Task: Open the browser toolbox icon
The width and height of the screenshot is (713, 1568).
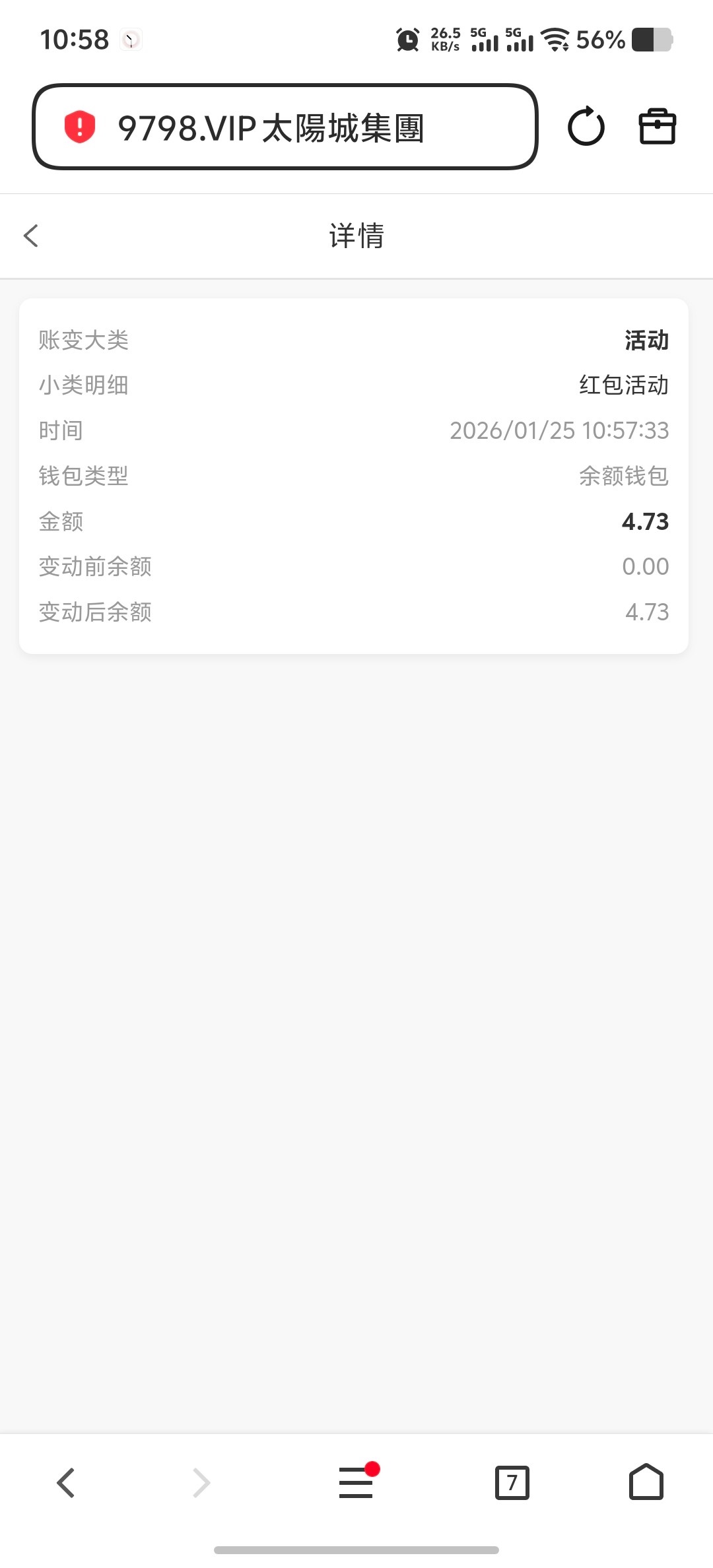Action: (x=657, y=127)
